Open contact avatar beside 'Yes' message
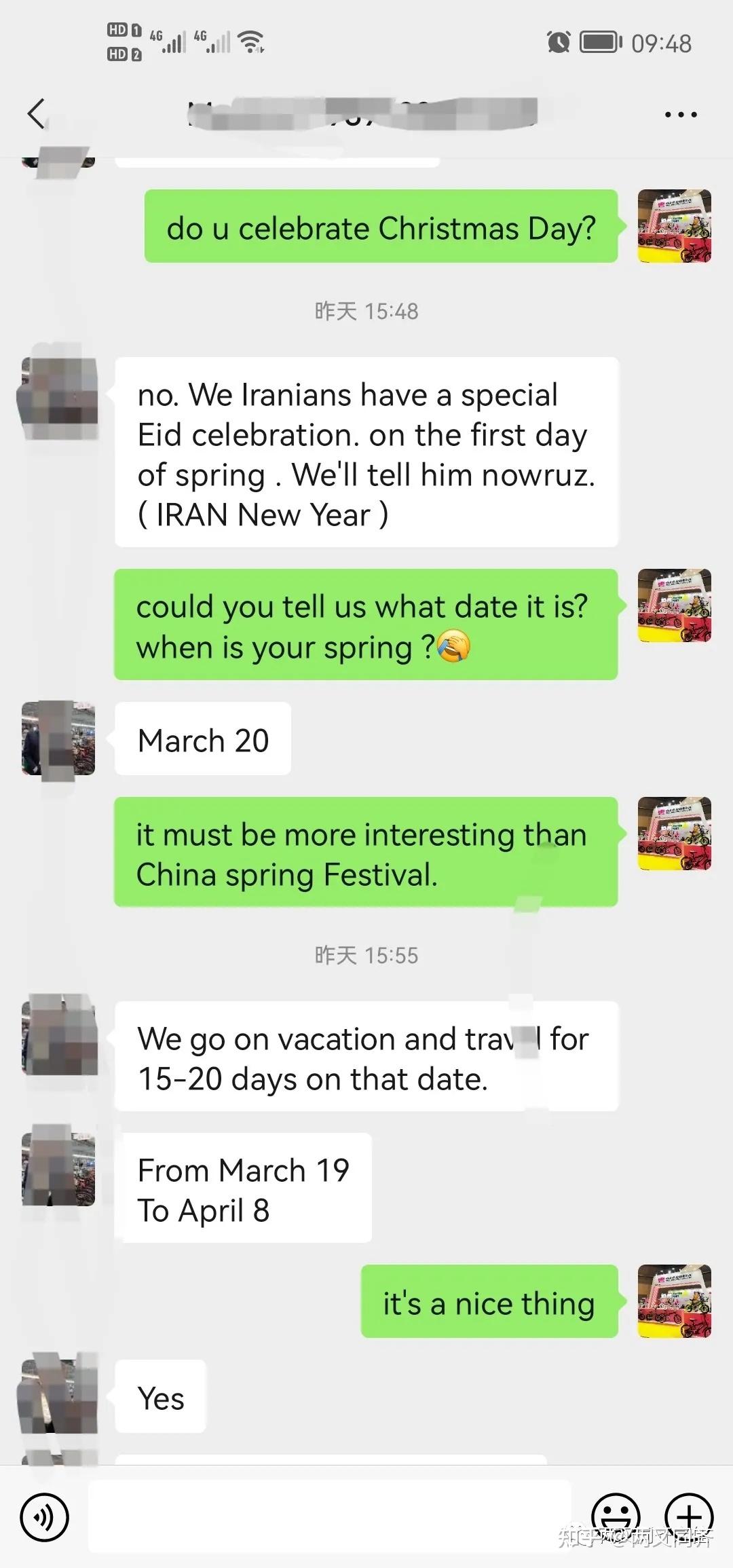The width and height of the screenshot is (733, 1568). tap(58, 1396)
